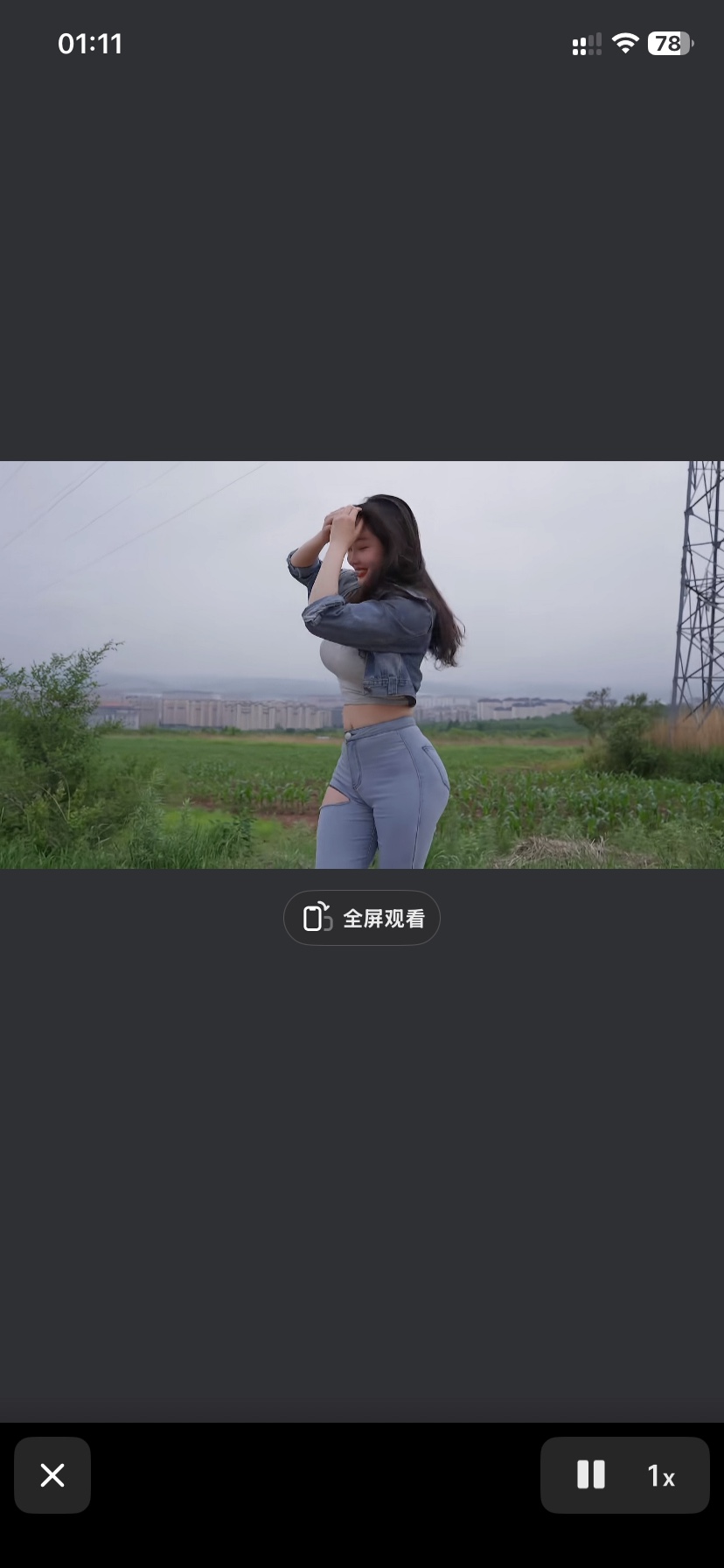This screenshot has height=1568, width=724.
Task: Tap the 全屏观看 full-screen button
Action: click(x=361, y=918)
